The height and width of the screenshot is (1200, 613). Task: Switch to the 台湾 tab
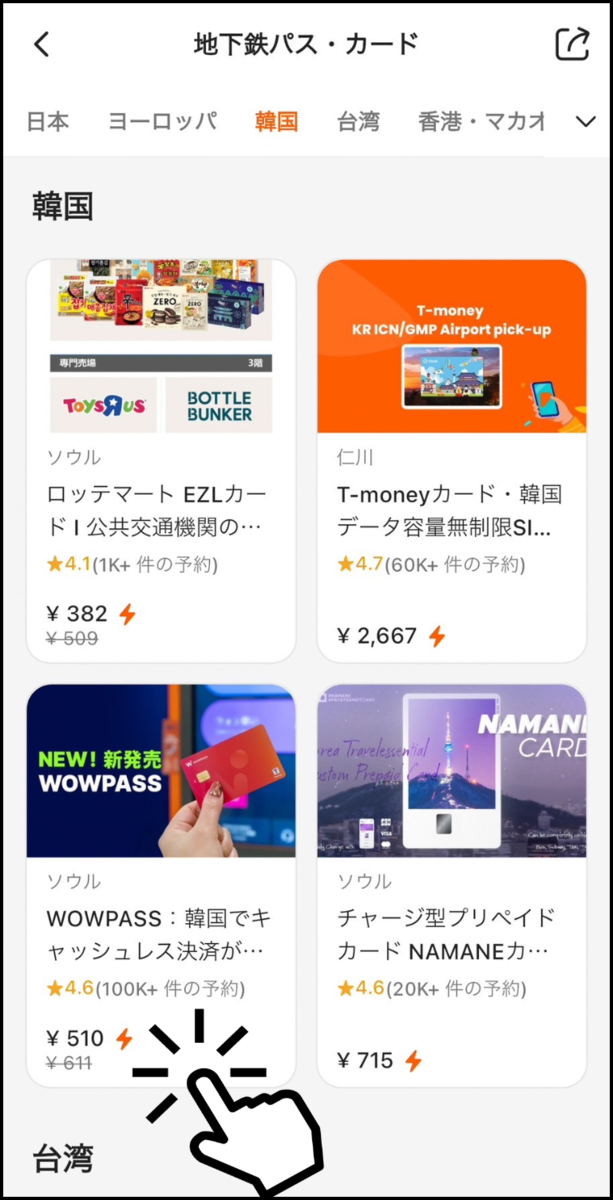(358, 122)
